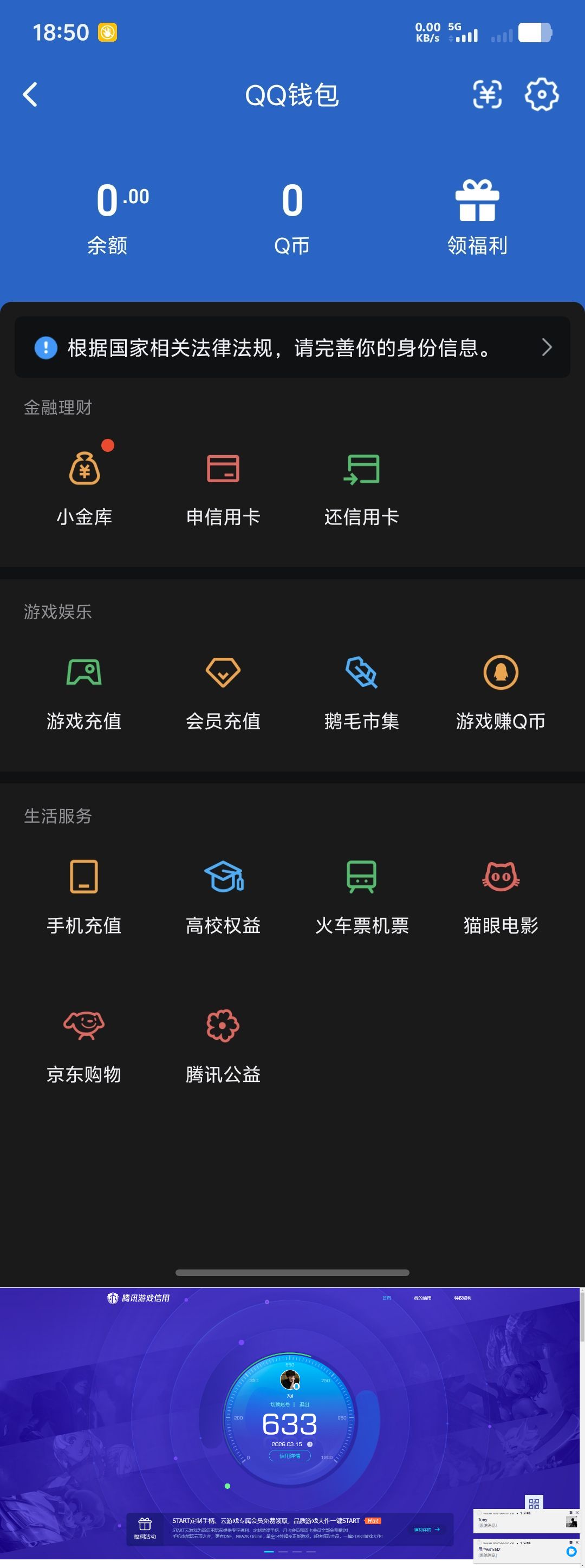Open the payment code scanner icon
This screenshot has width=585, height=1568.
487,95
